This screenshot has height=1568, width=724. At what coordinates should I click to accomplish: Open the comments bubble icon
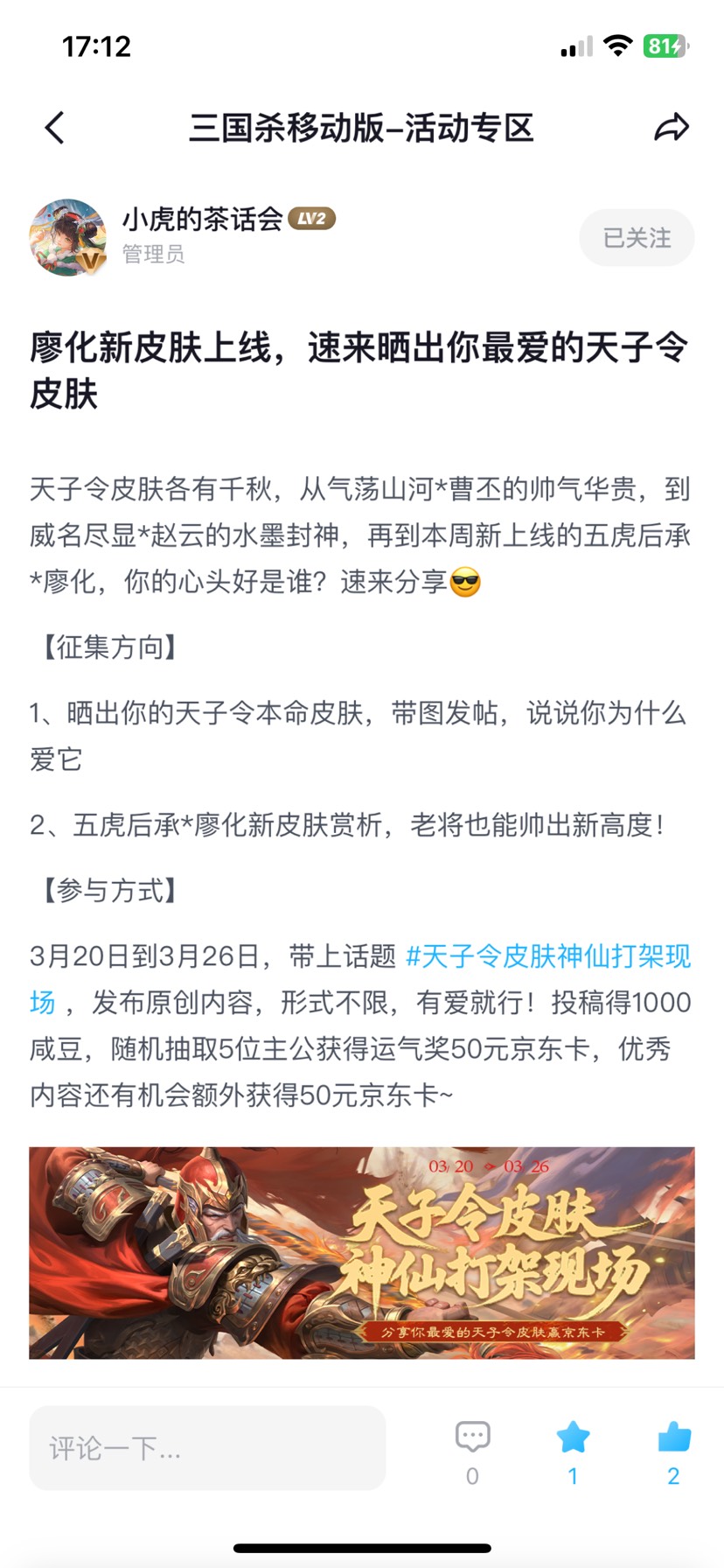point(472,1437)
